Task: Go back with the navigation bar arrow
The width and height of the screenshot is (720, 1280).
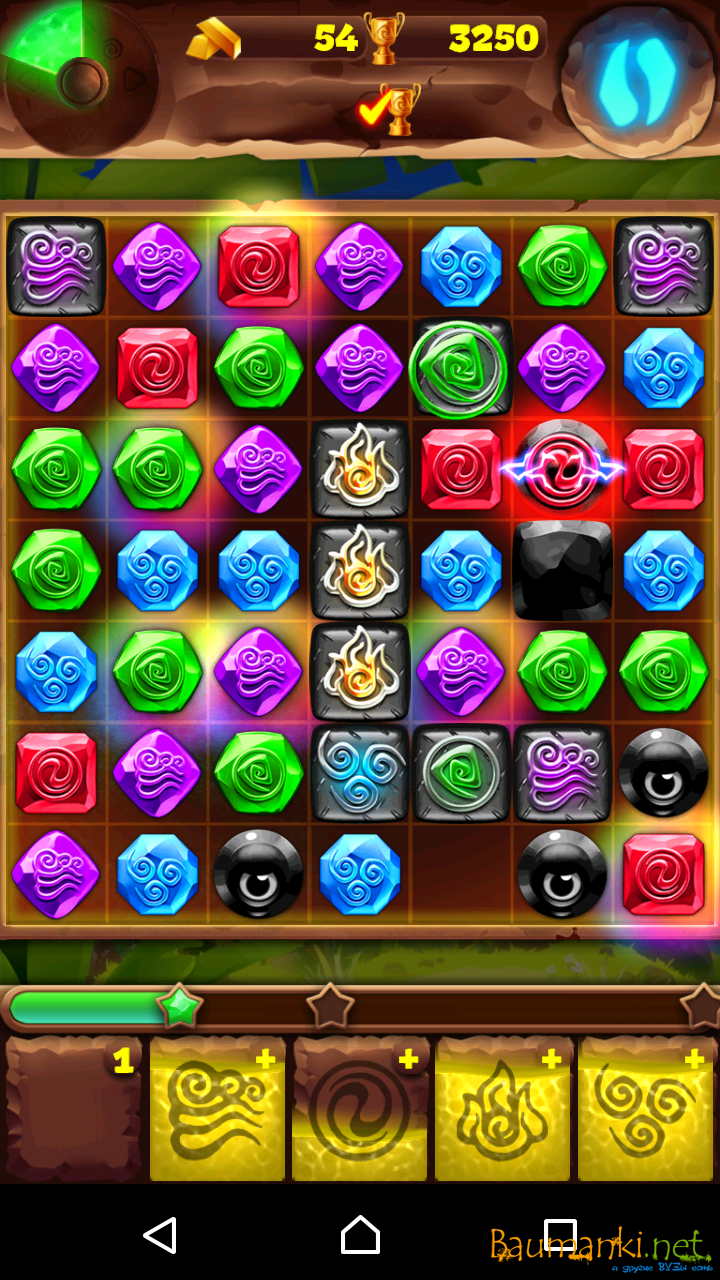Action: click(161, 1236)
